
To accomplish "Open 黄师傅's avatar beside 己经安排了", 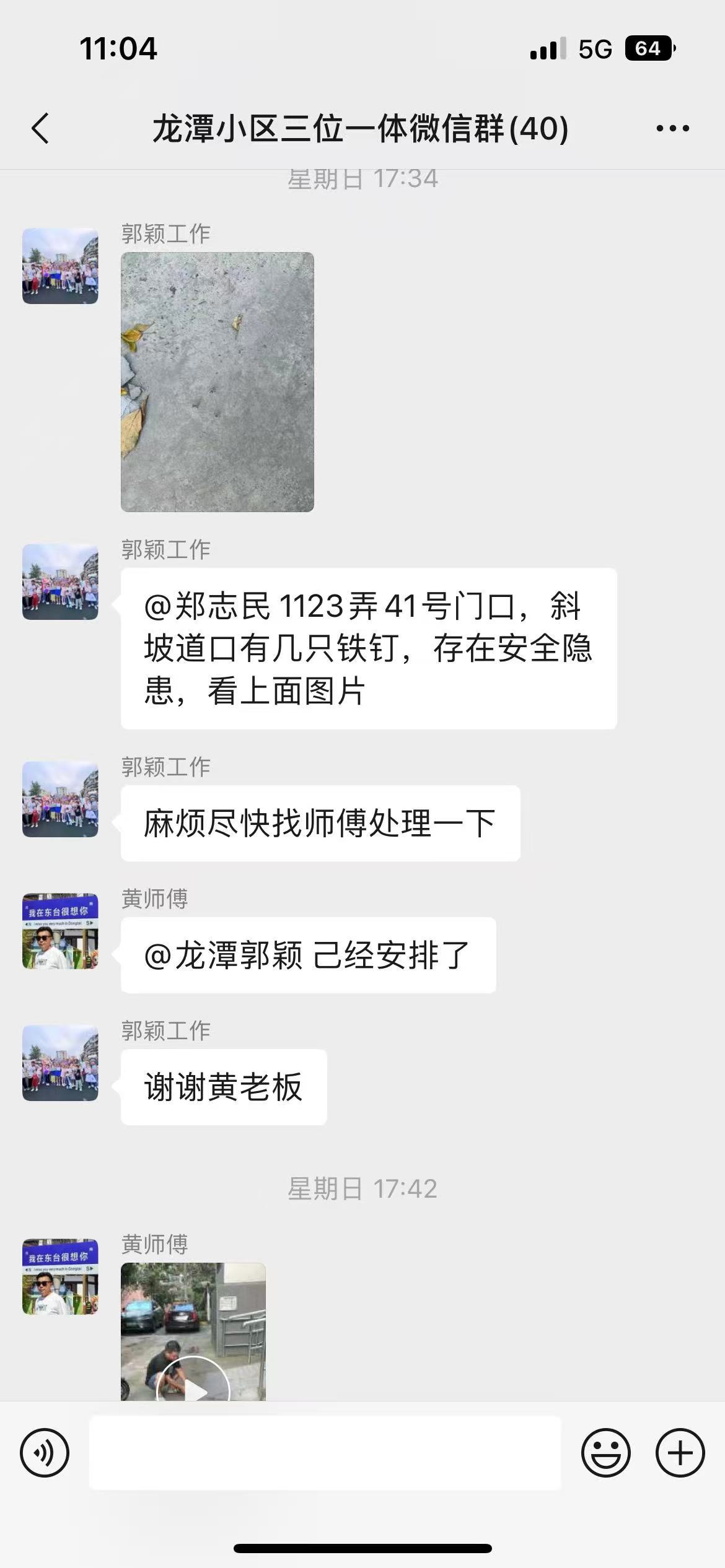I will pos(60,931).
